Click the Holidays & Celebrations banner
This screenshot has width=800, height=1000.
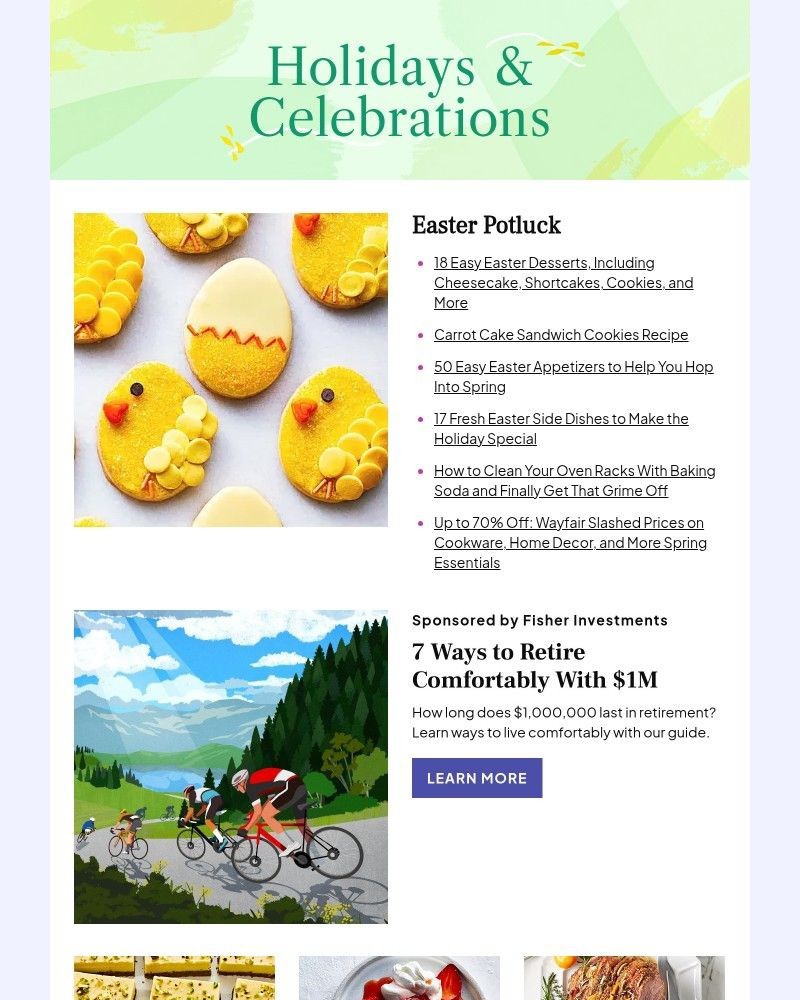(x=400, y=90)
